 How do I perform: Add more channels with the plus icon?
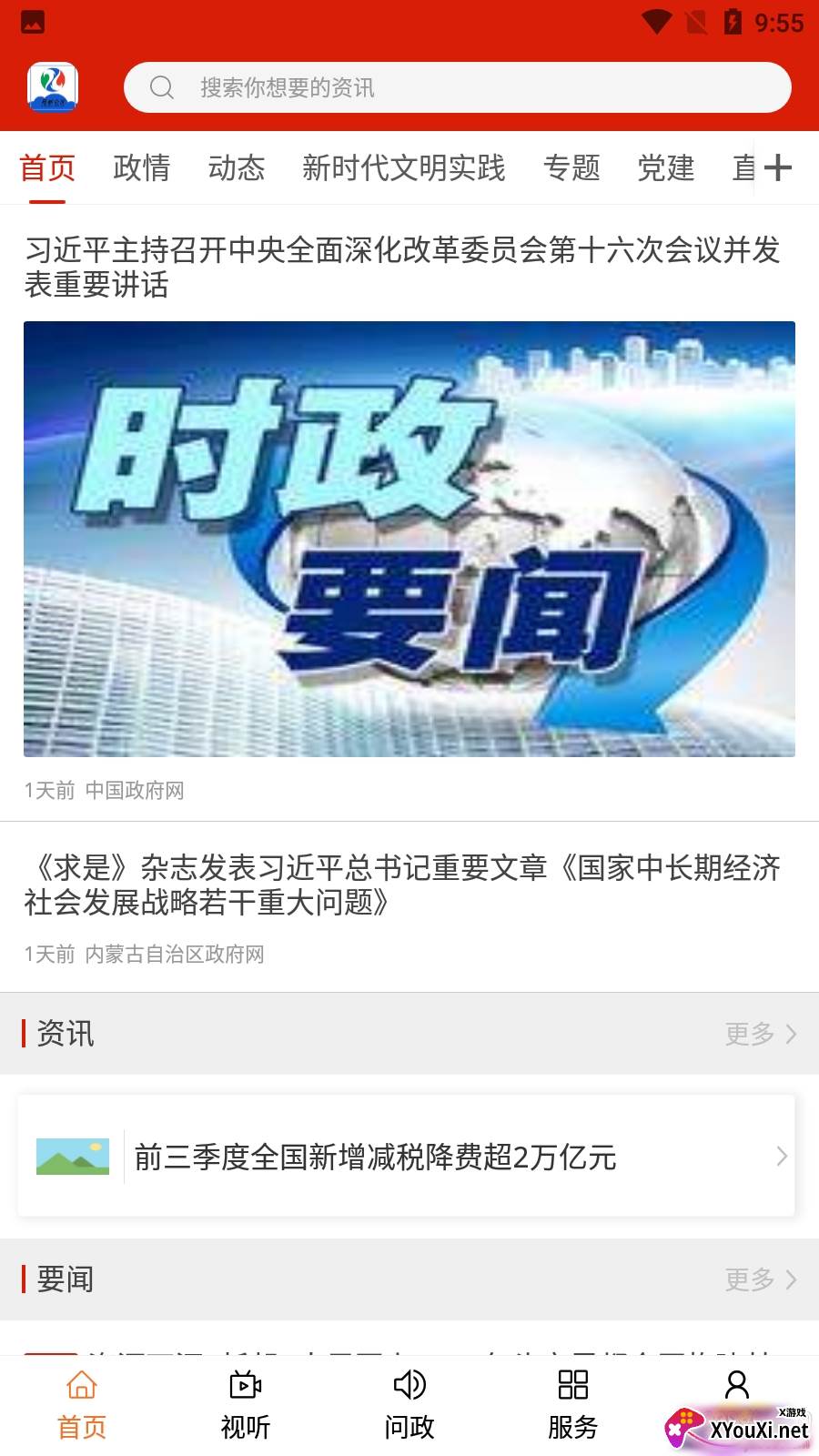[x=777, y=167]
